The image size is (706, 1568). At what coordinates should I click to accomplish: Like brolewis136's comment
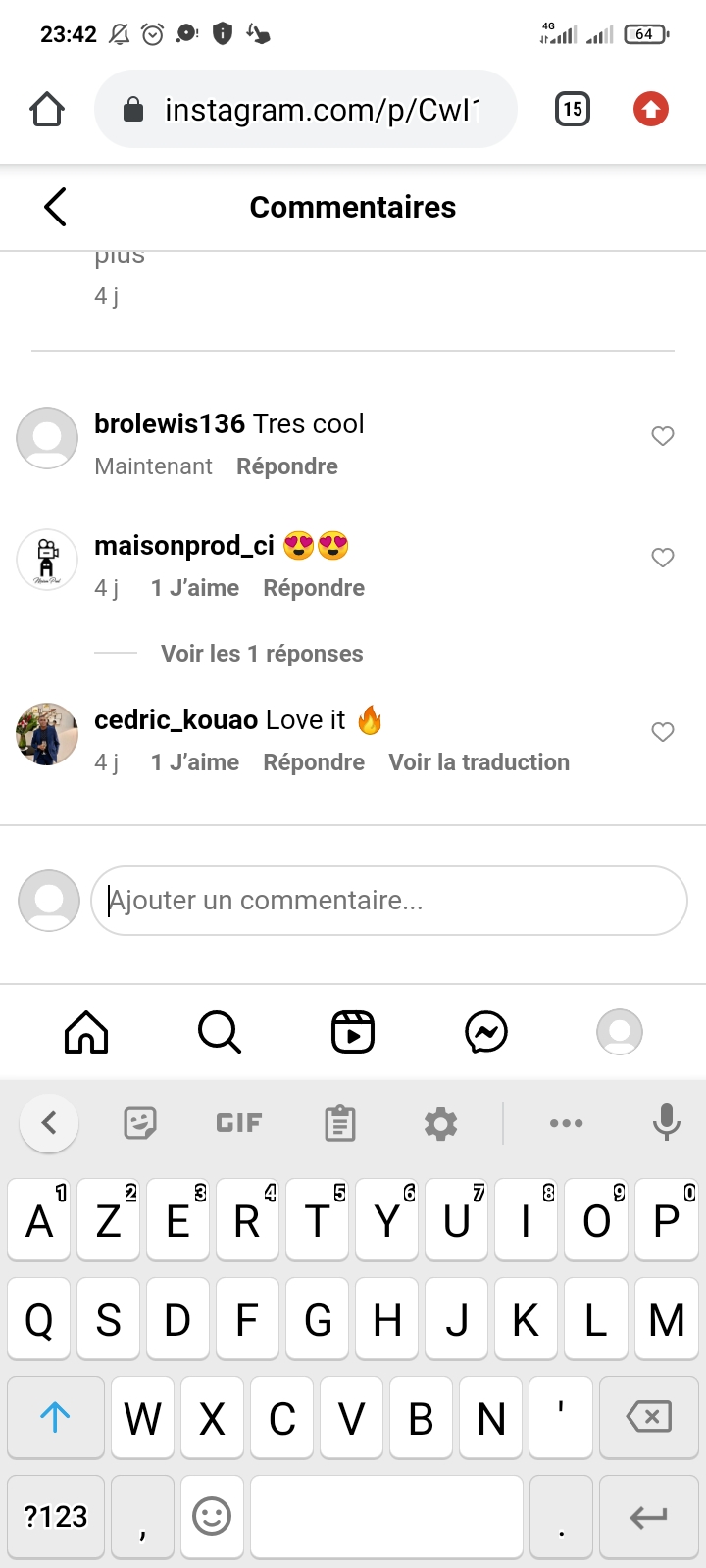pyautogui.click(x=663, y=436)
